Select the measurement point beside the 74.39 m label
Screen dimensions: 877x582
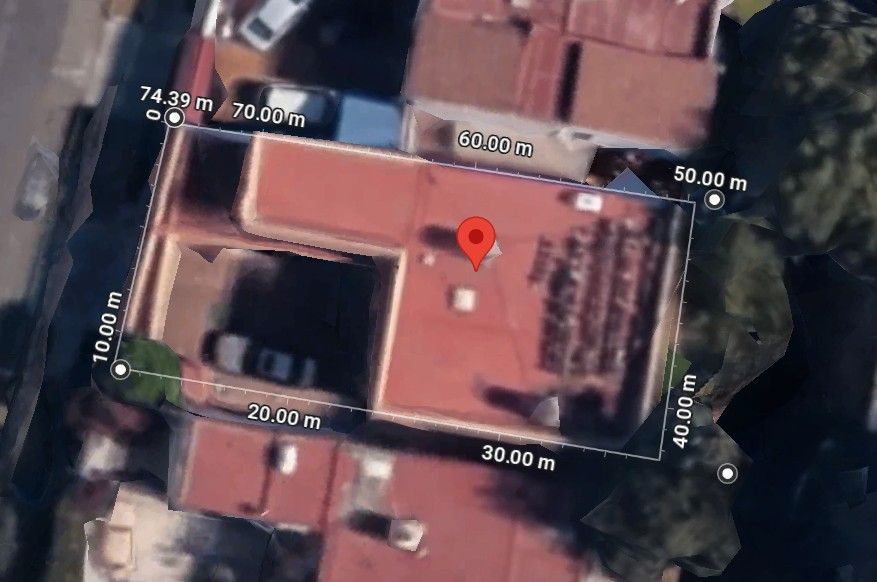175,119
